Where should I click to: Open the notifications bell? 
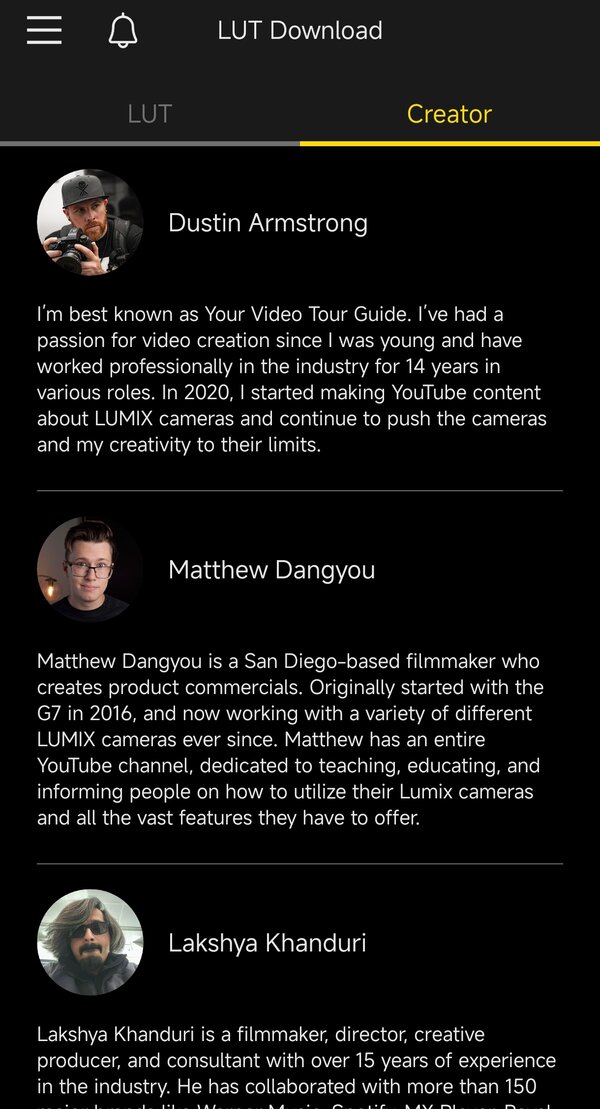tap(123, 31)
